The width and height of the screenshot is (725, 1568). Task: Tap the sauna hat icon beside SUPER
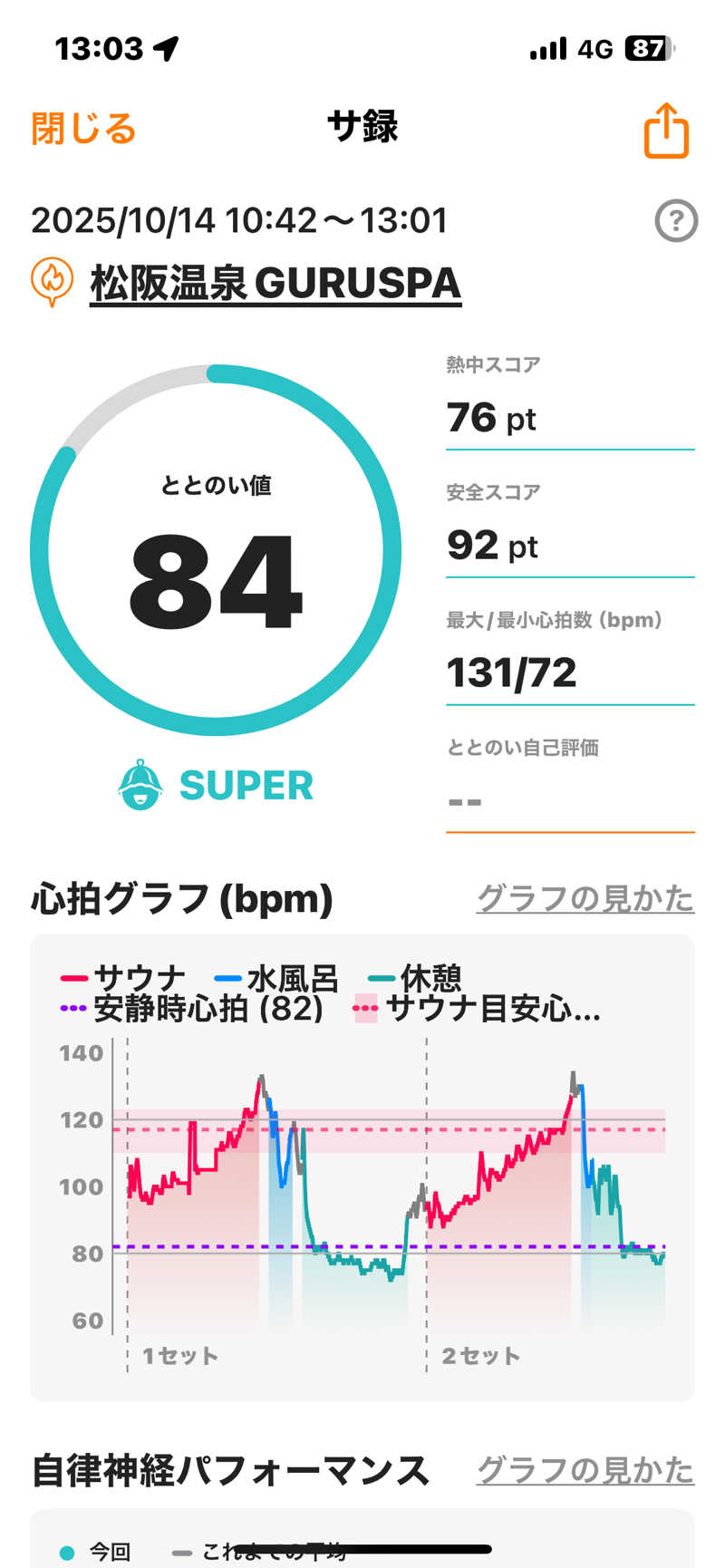pyautogui.click(x=139, y=785)
